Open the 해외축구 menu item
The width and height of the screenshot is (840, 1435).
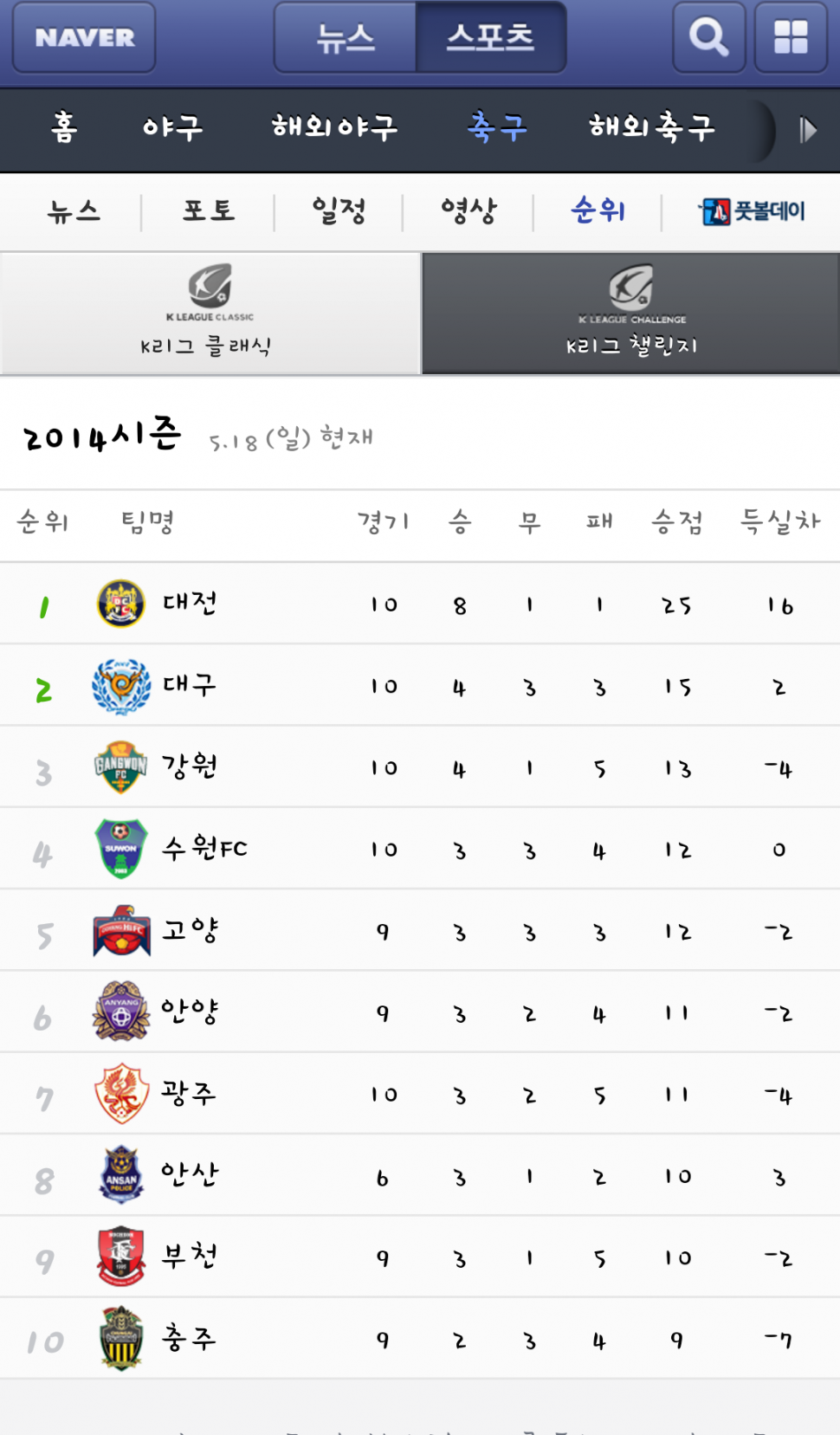651,128
